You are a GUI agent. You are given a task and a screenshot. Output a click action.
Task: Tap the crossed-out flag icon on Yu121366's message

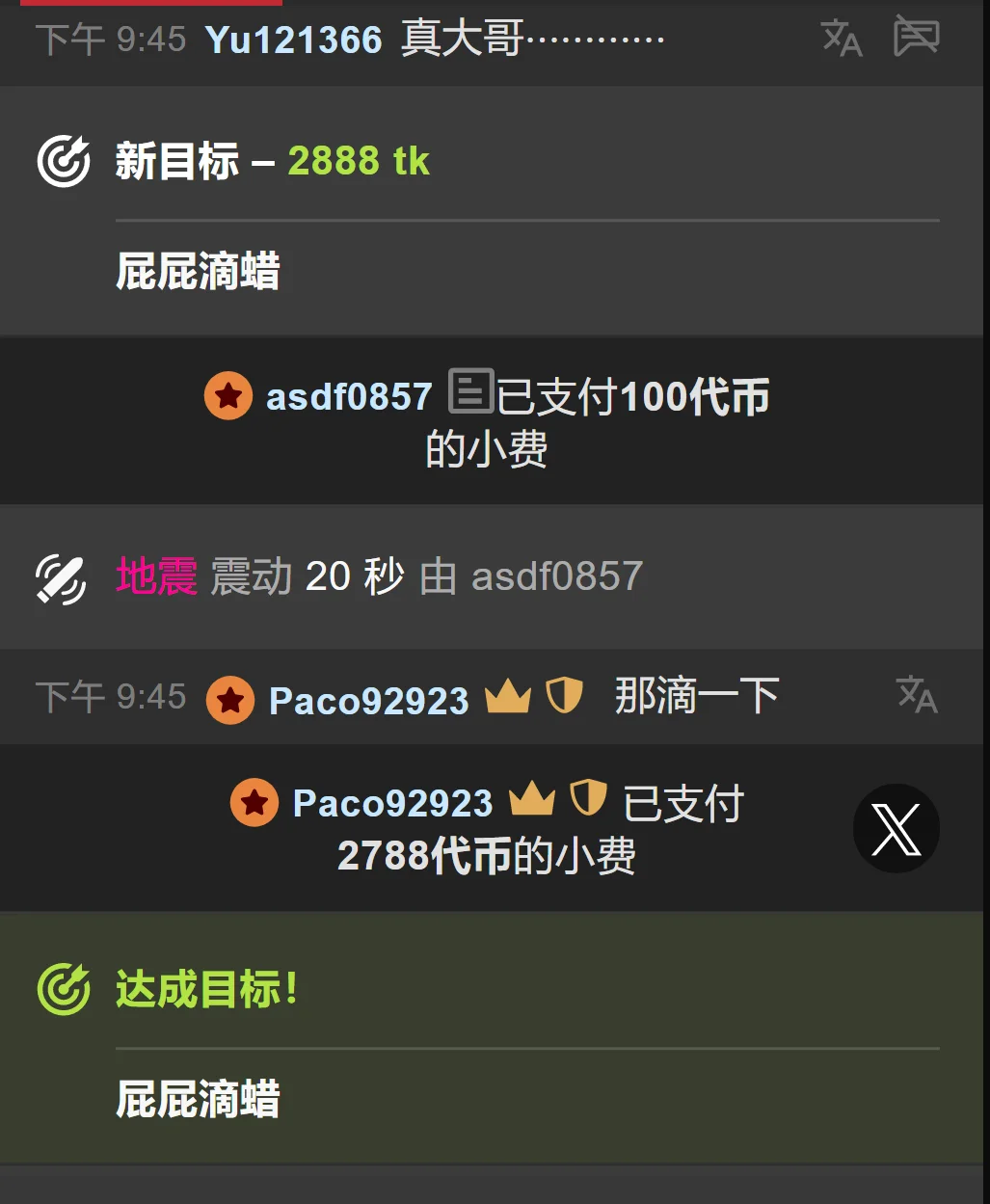point(916,37)
